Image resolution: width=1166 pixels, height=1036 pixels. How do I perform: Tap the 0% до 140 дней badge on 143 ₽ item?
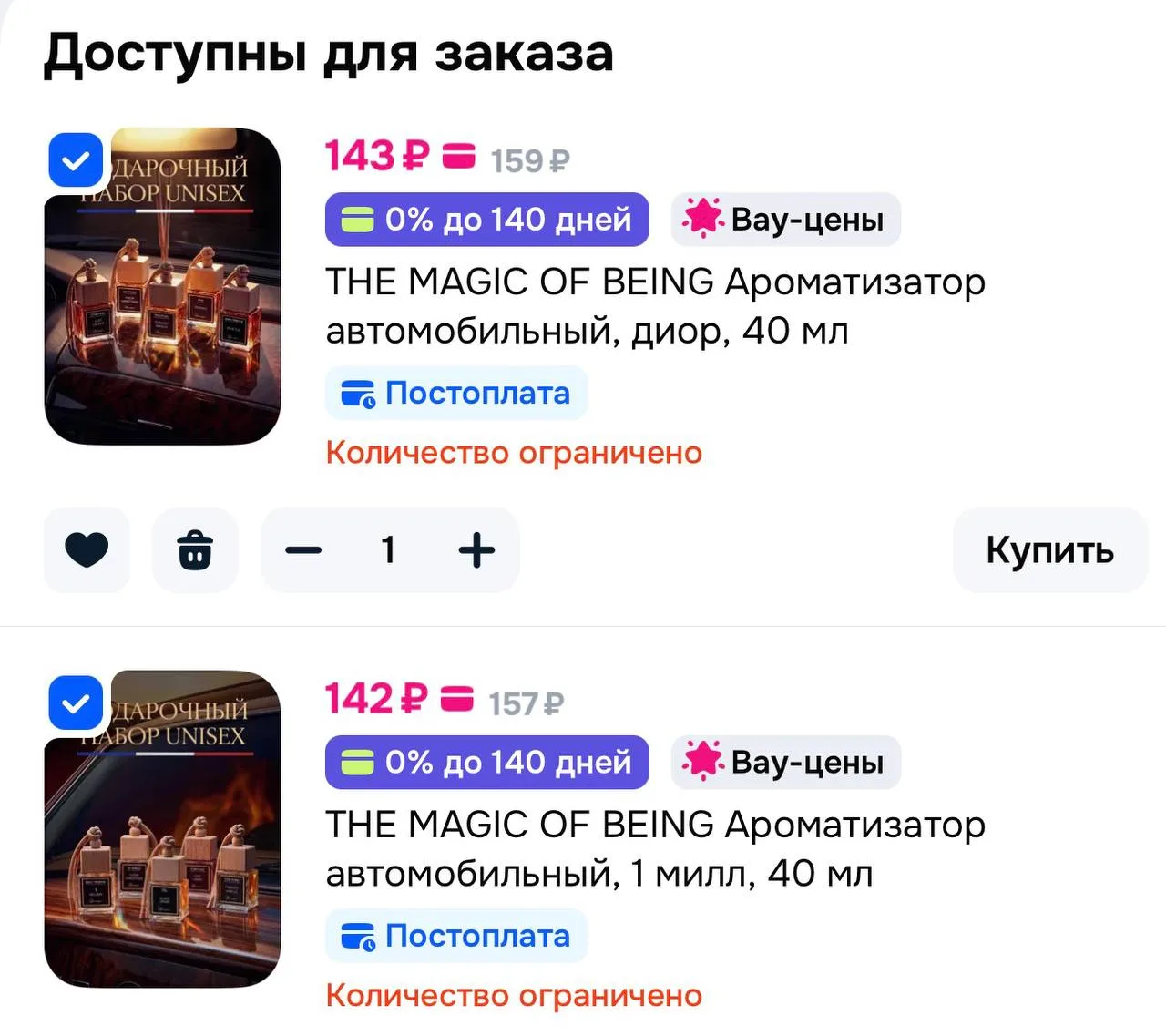pos(487,220)
